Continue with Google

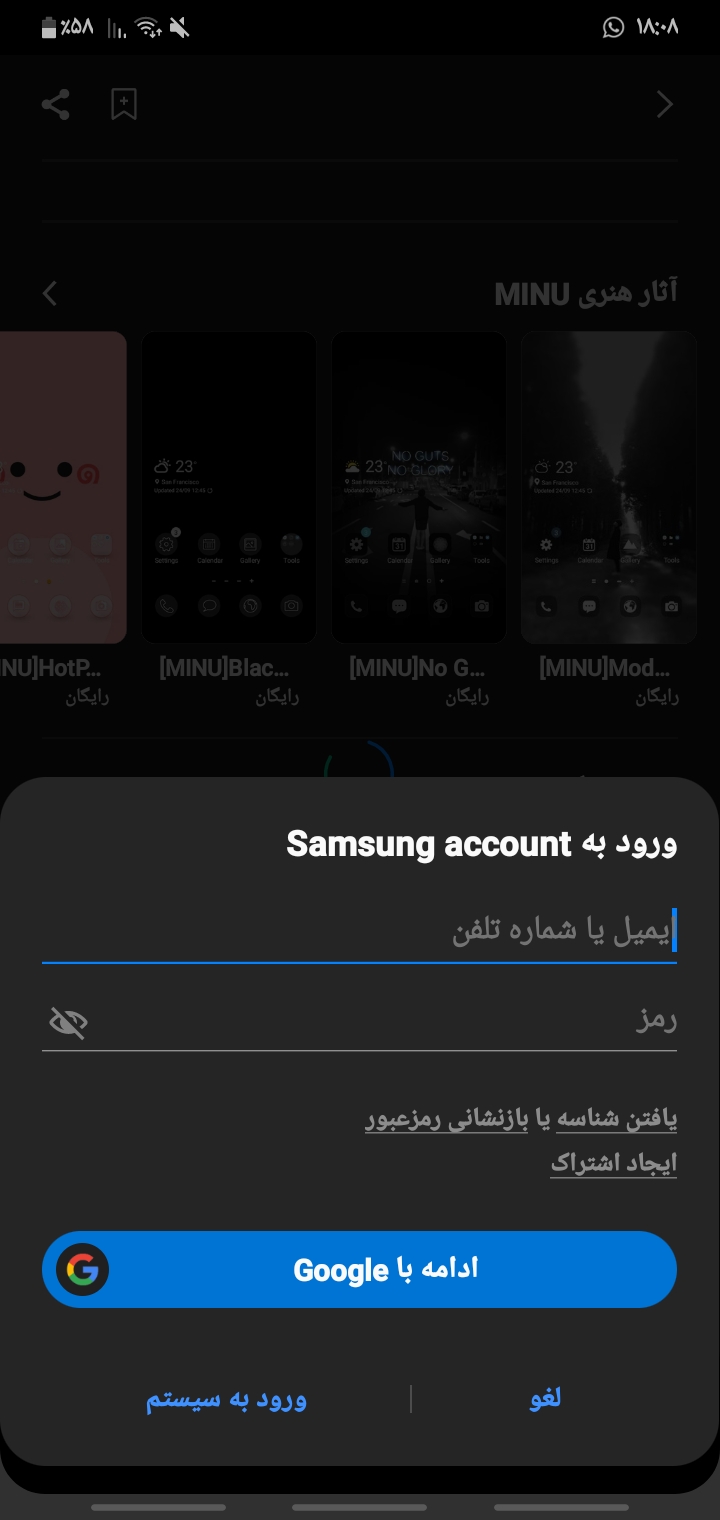pyautogui.click(x=360, y=1269)
